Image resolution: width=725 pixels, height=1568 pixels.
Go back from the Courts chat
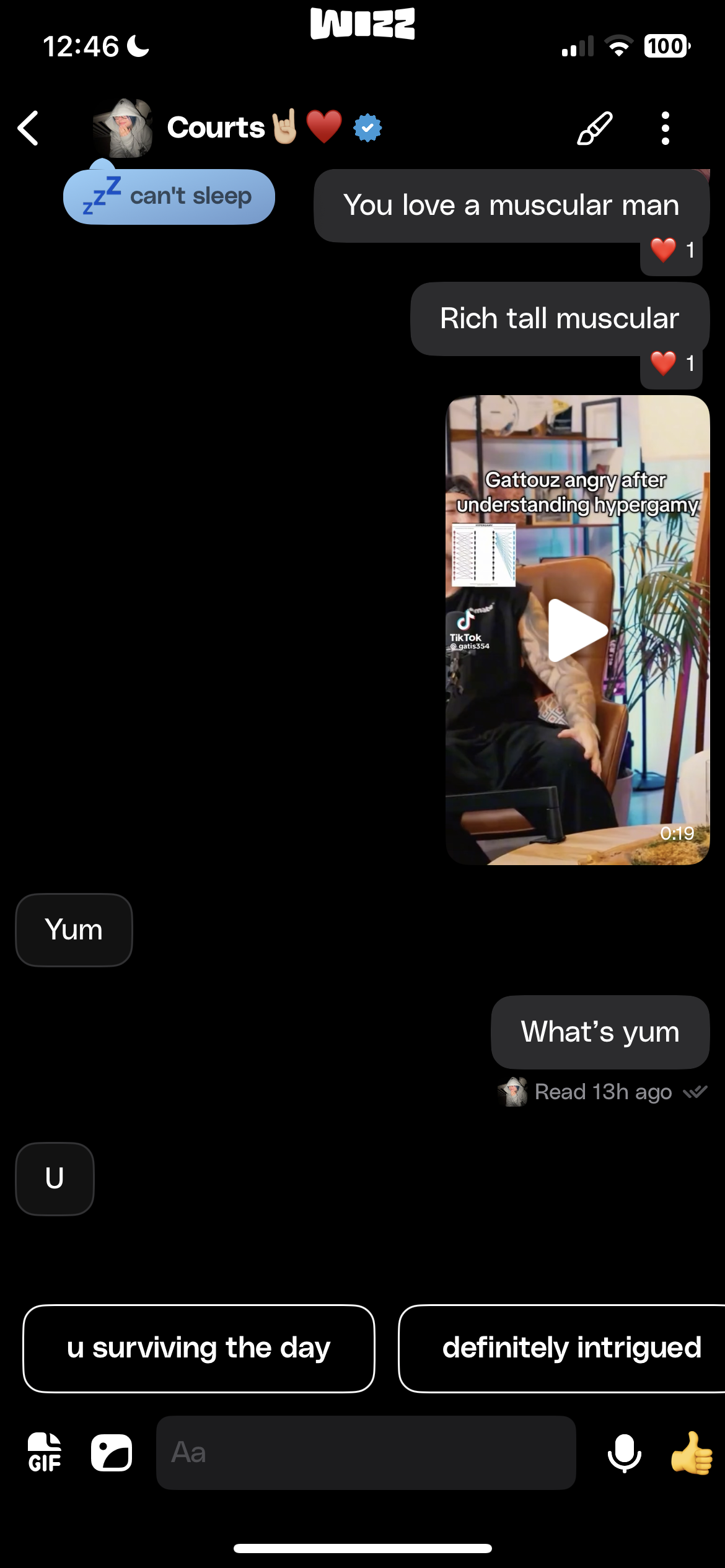pos(29,128)
